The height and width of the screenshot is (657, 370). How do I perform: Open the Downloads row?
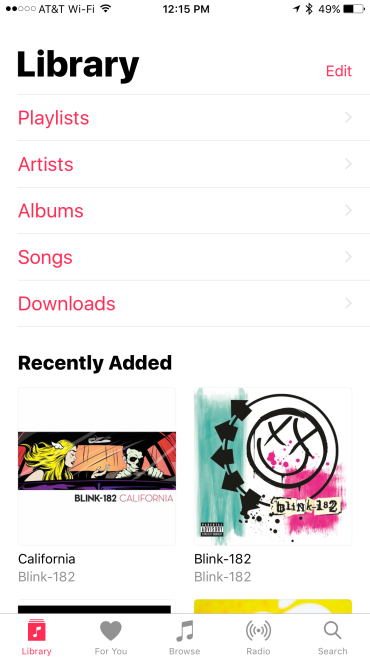click(x=194, y=304)
